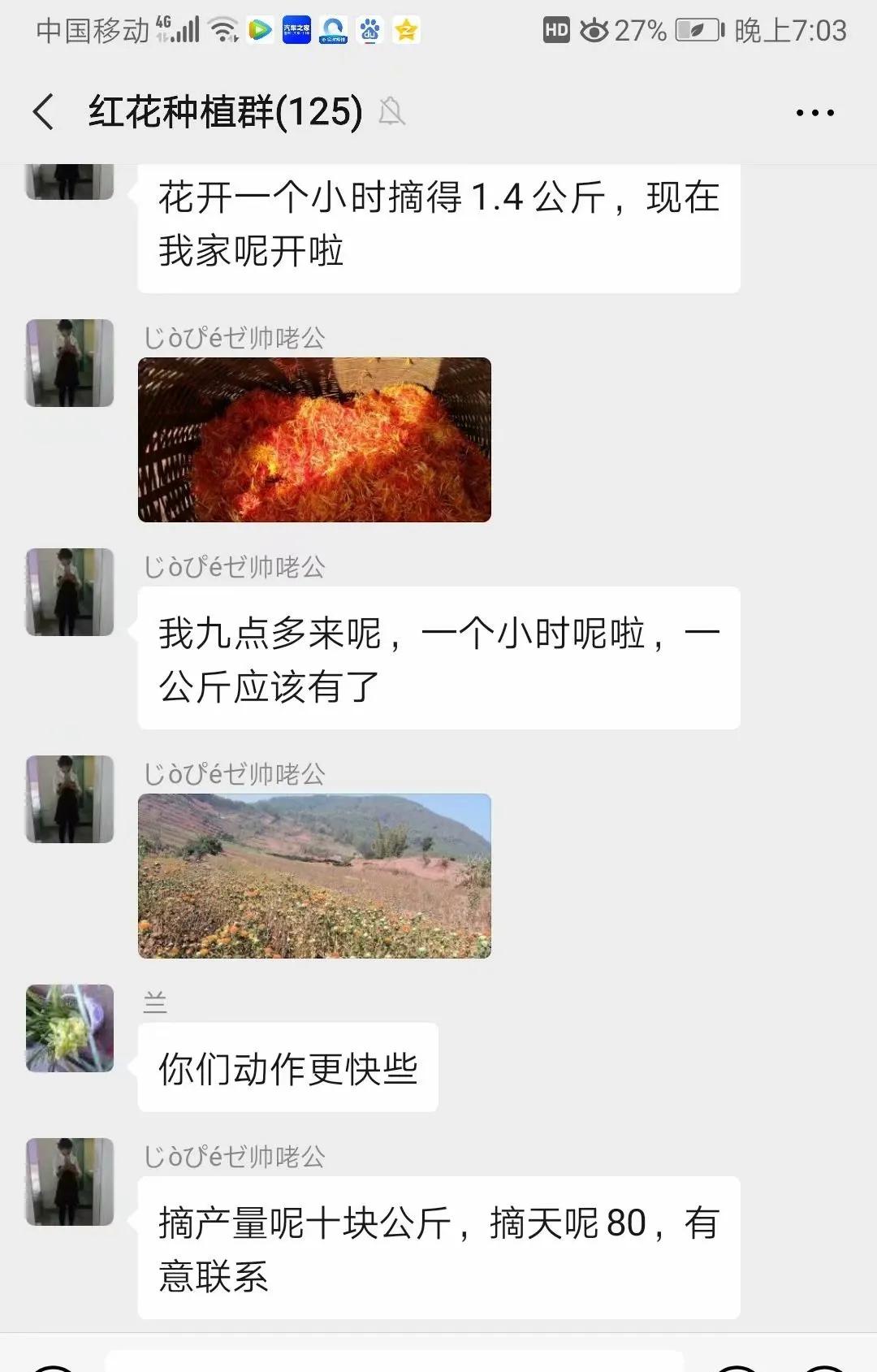Open 兰's profile avatar

click(x=70, y=1028)
